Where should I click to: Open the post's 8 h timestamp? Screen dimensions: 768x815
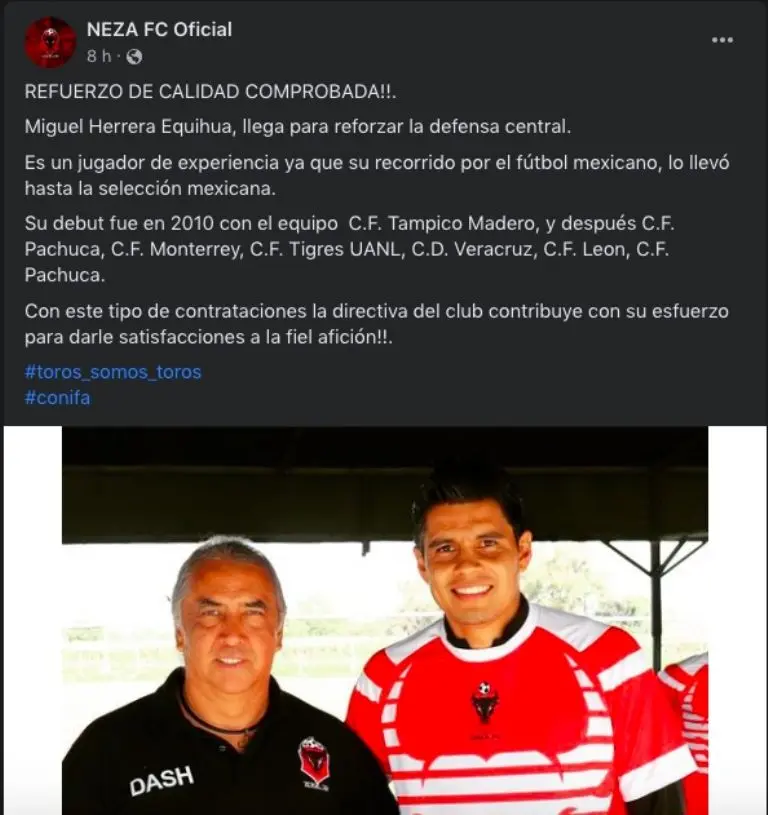(x=98, y=57)
